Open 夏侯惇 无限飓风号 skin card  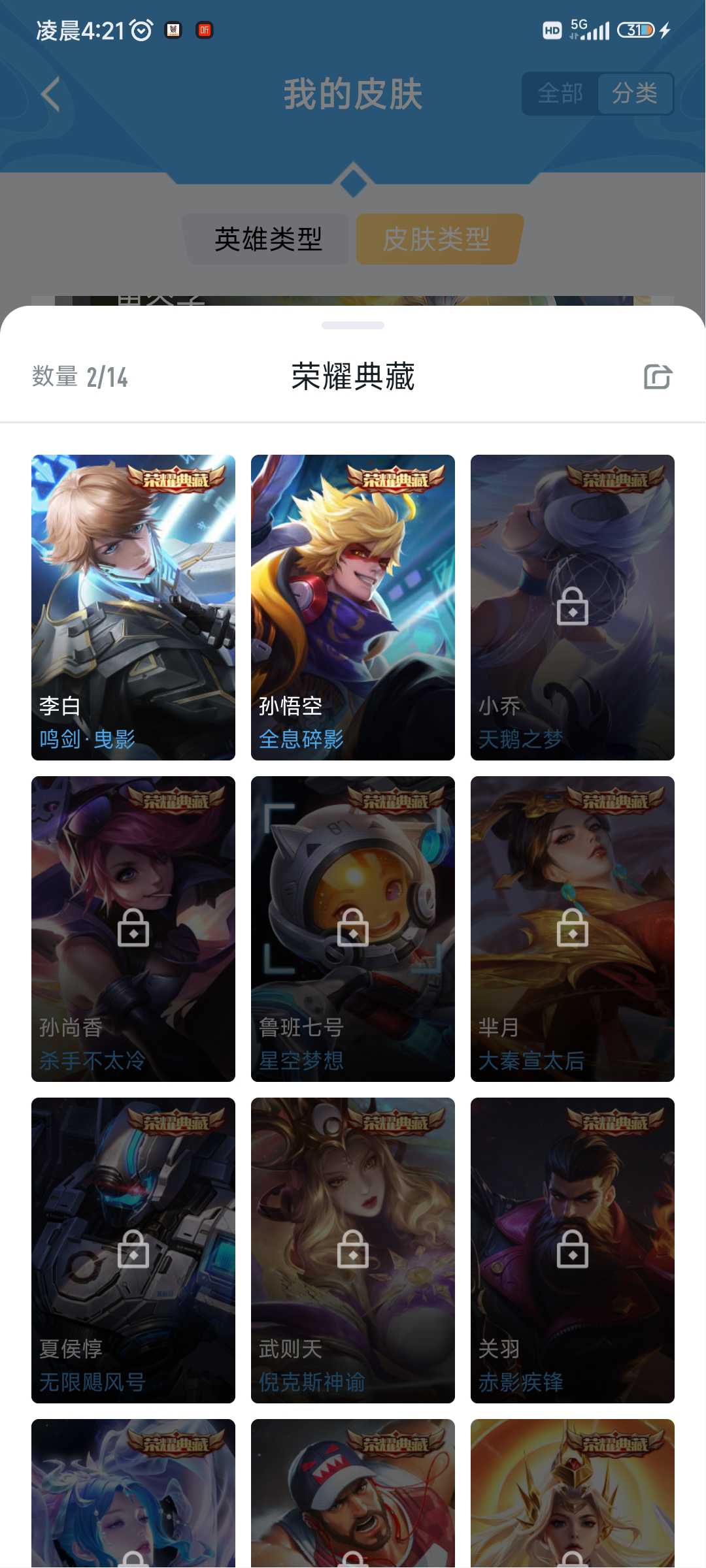[133, 1250]
